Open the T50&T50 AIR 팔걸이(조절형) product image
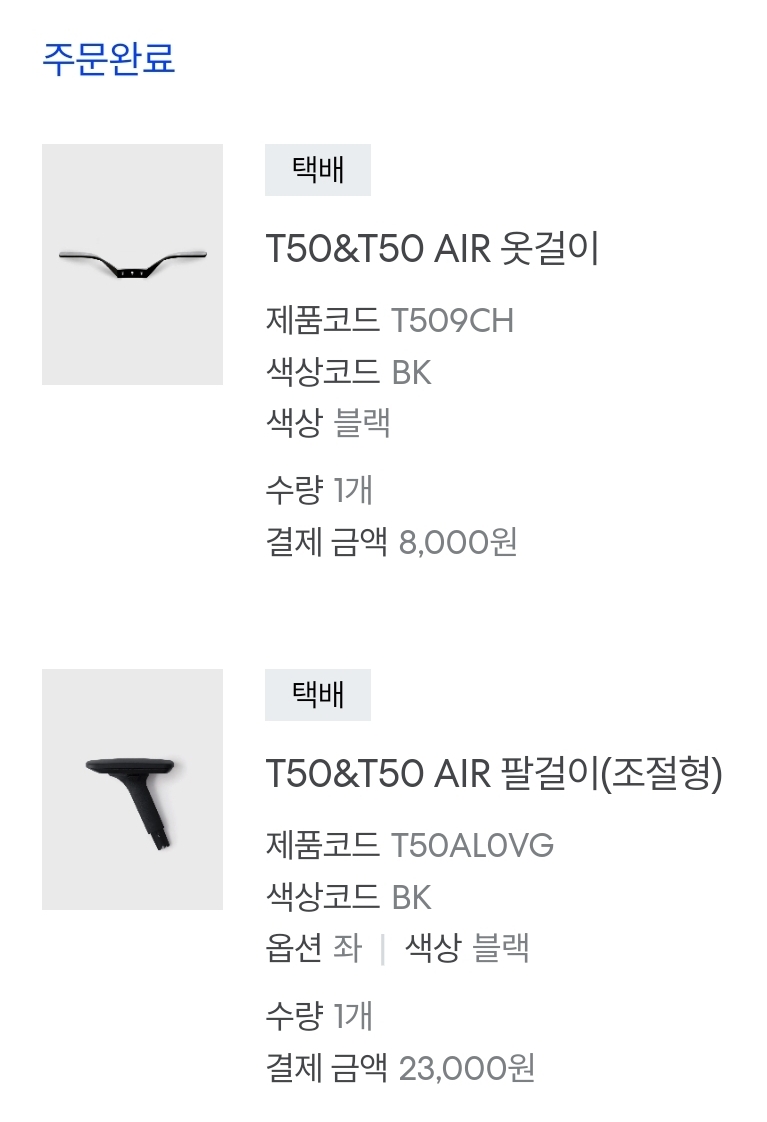The image size is (767, 1122). pos(132,789)
